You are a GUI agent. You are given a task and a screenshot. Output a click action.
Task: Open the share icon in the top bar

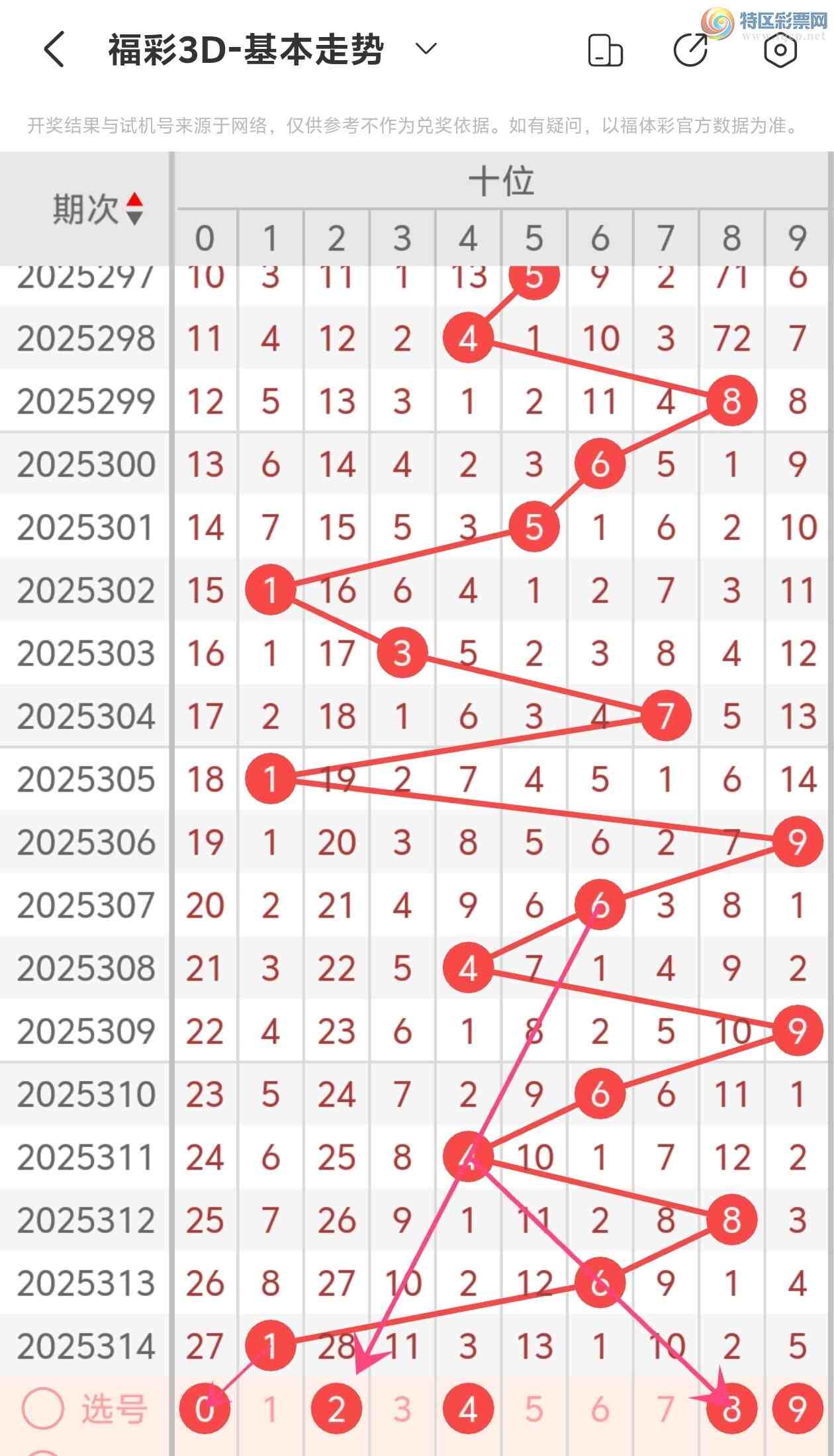[x=690, y=50]
